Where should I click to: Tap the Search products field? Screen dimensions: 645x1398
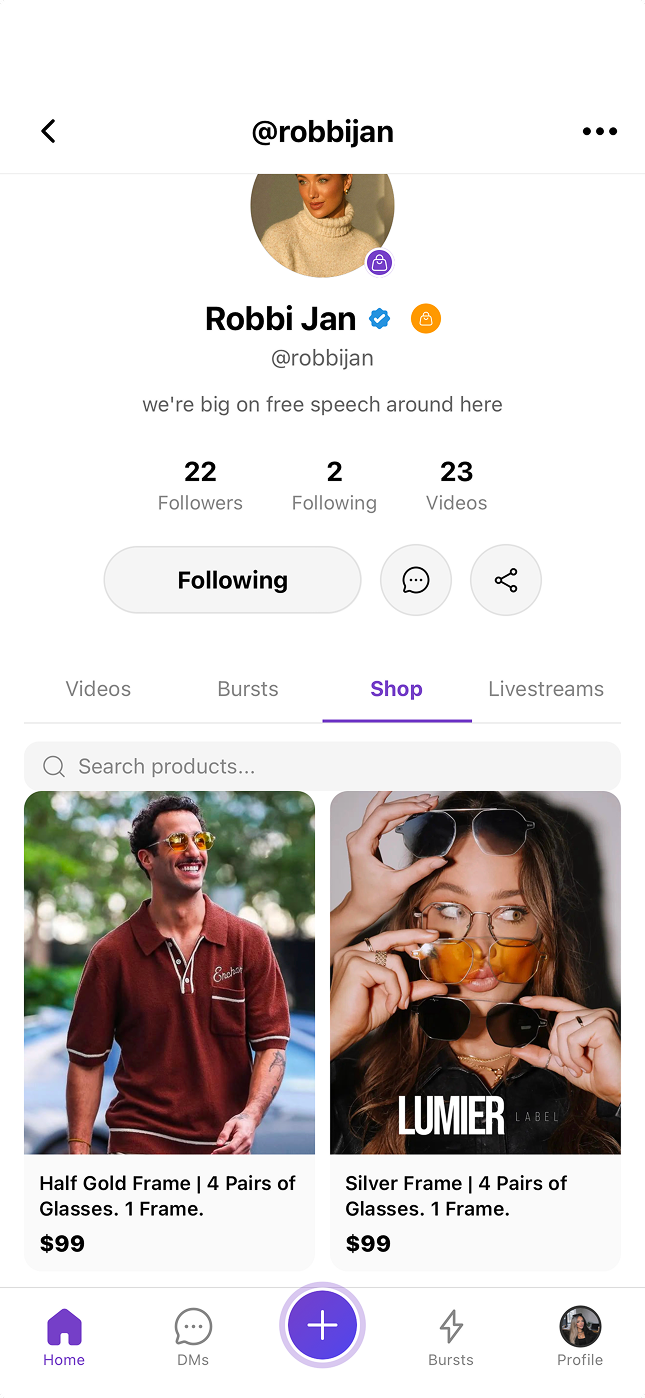pos(322,766)
